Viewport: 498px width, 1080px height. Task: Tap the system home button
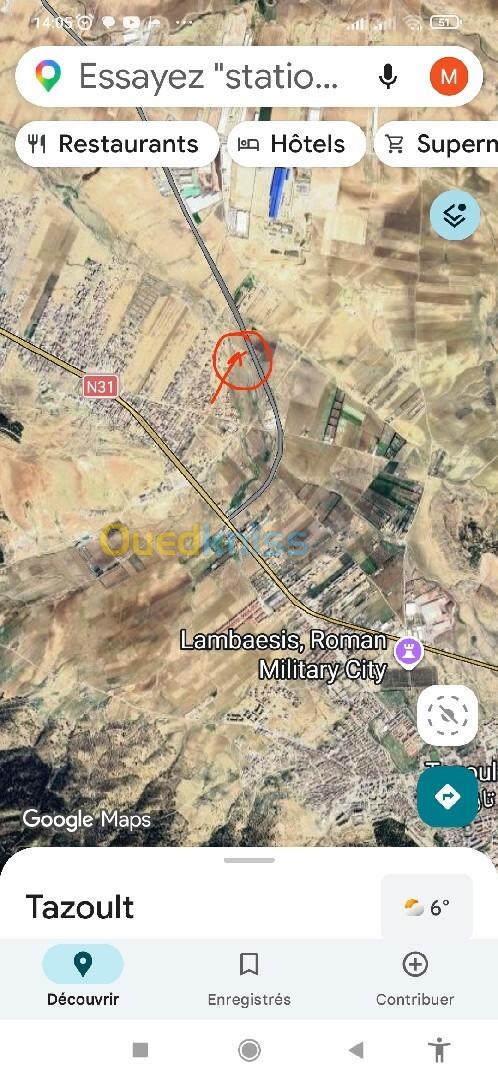pyautogui.click(x=249, y=1050)
